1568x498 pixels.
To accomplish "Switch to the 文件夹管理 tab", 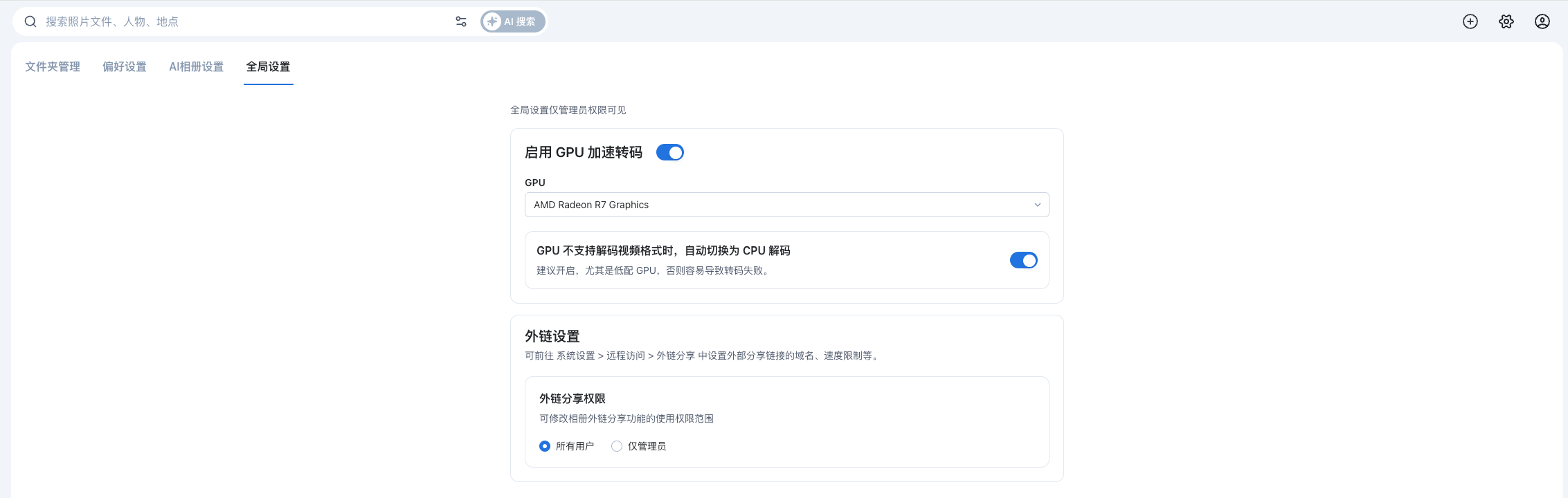I will (x=53, y=66).
